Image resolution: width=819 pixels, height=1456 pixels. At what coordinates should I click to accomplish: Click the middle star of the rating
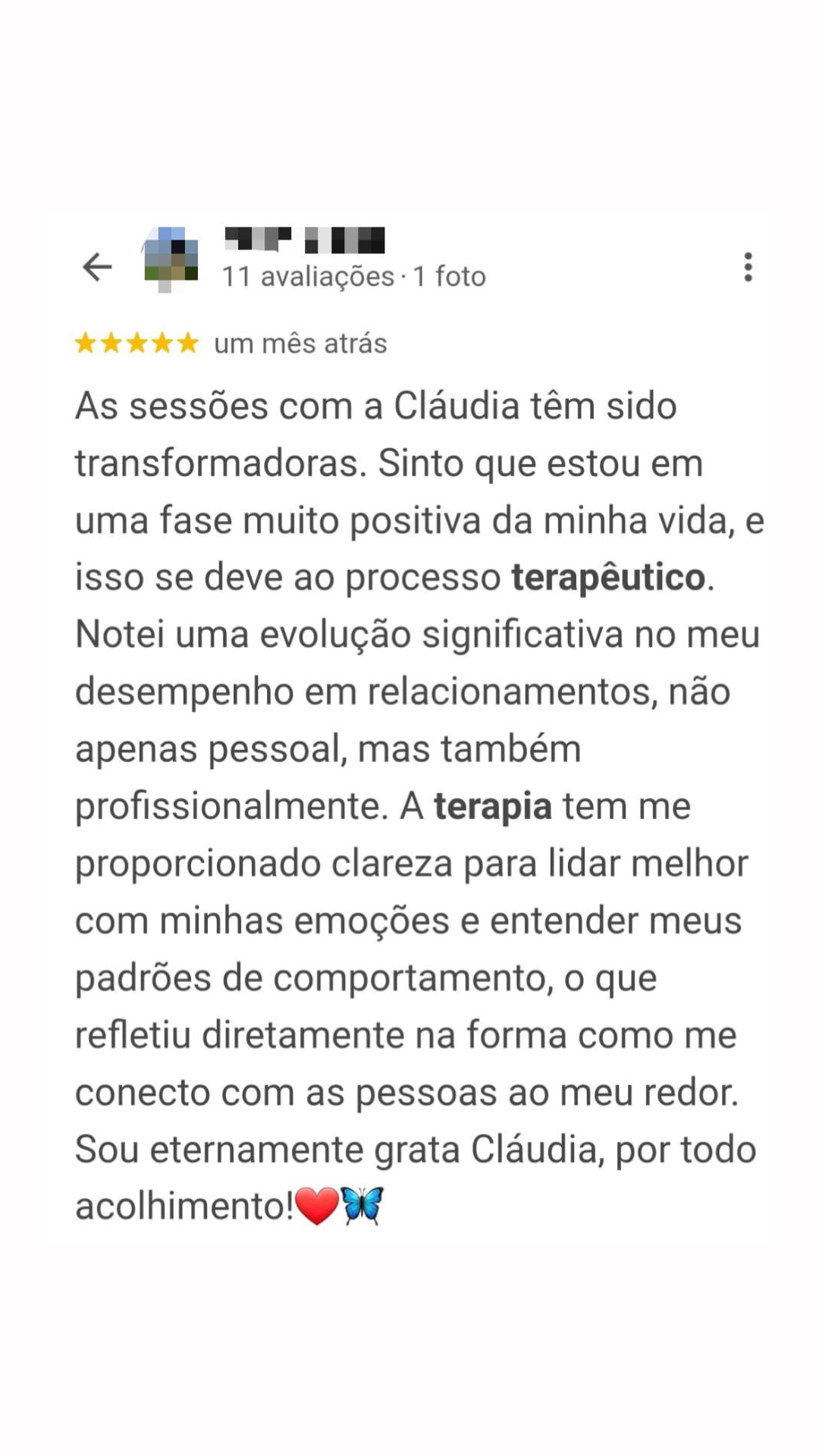point(139,343)
